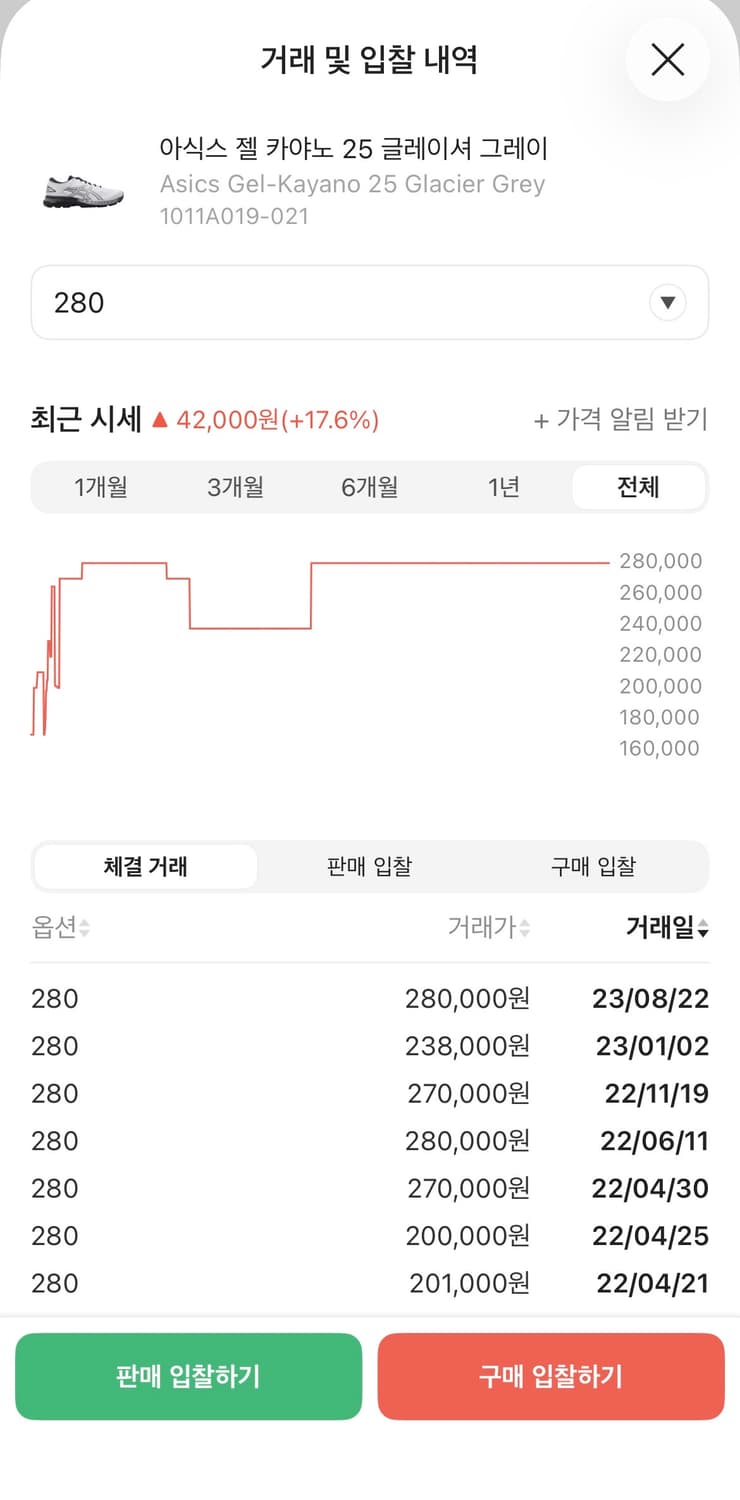Open the 판매 입찰 tab
Image resolution: width=740 pixels, height=1500 pixels.
[368, 867]
